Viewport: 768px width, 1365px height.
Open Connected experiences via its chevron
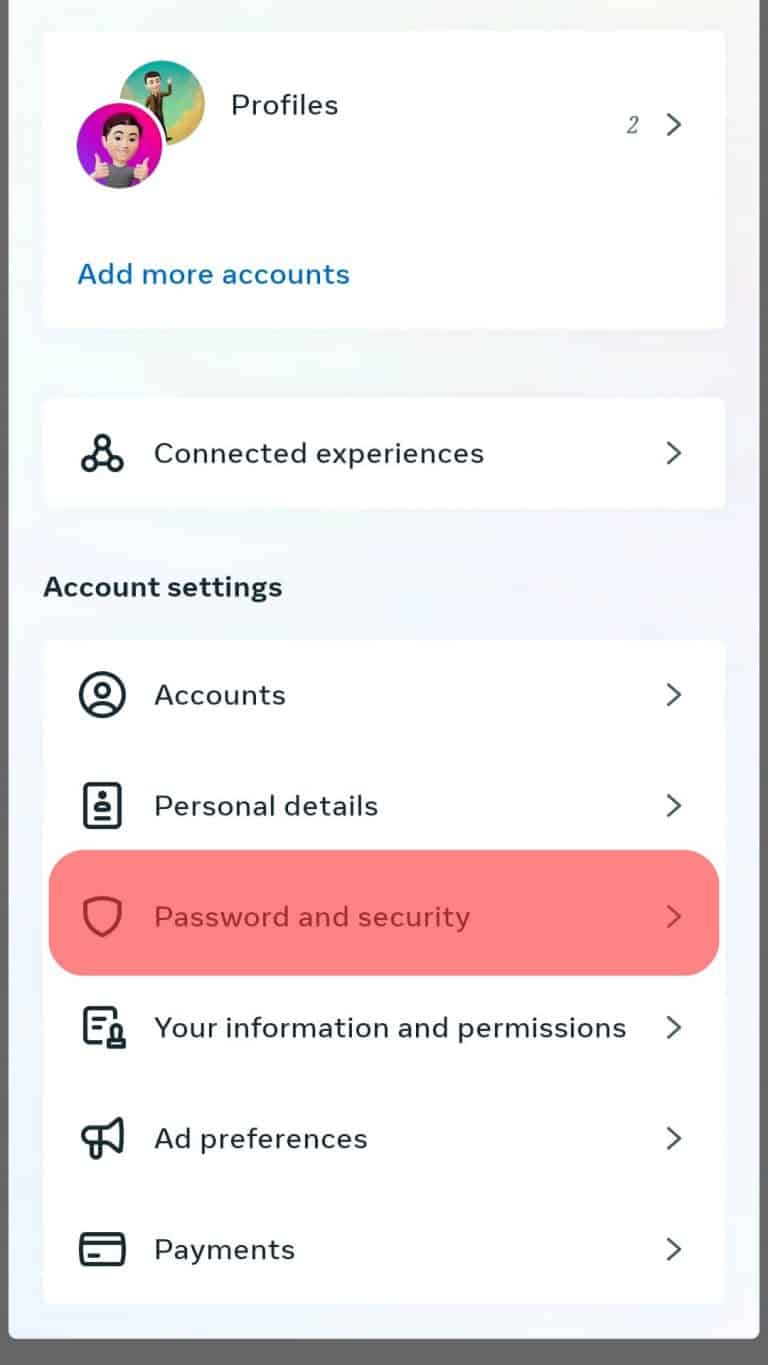pos(674,453)
